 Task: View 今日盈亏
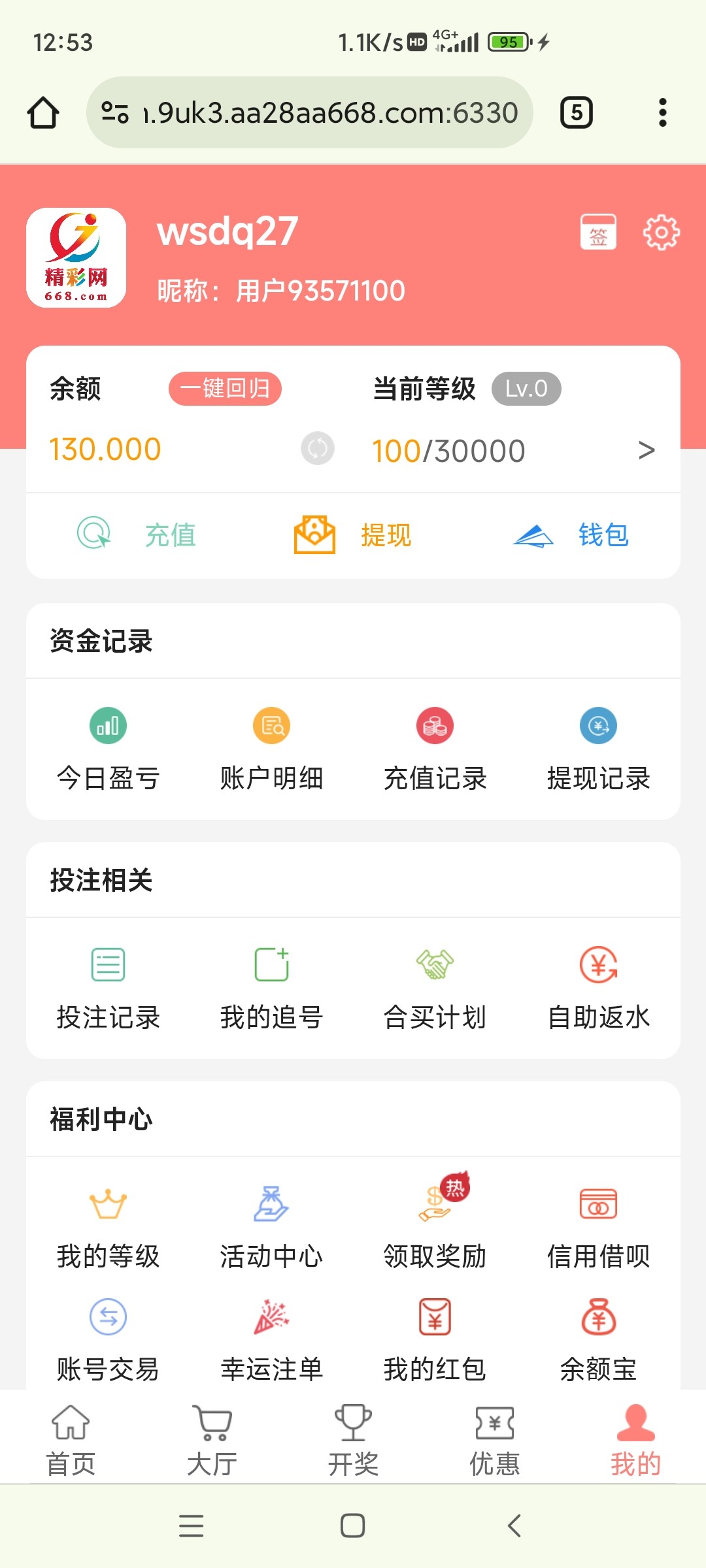[108, 749]
